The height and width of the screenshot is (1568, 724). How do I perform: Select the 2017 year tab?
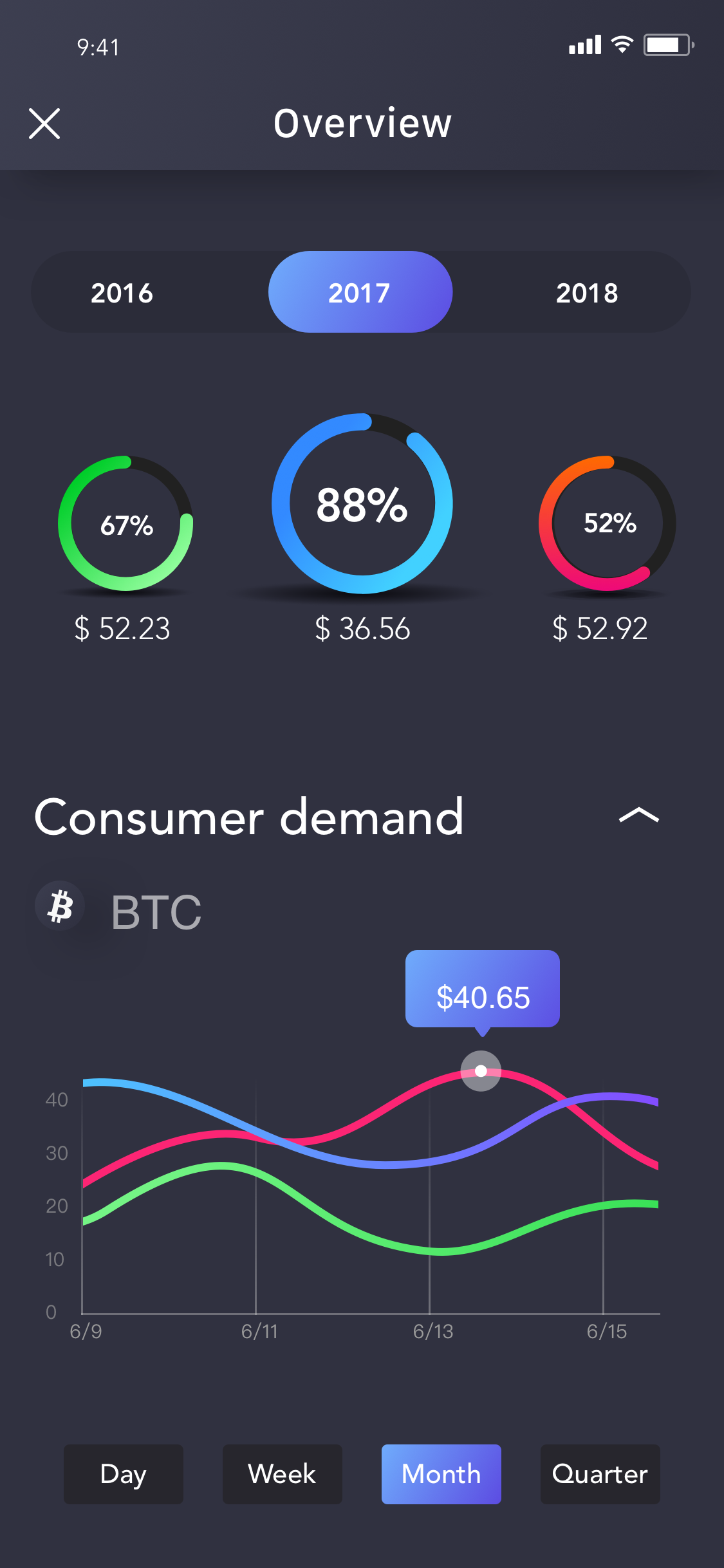click(360, 292)
